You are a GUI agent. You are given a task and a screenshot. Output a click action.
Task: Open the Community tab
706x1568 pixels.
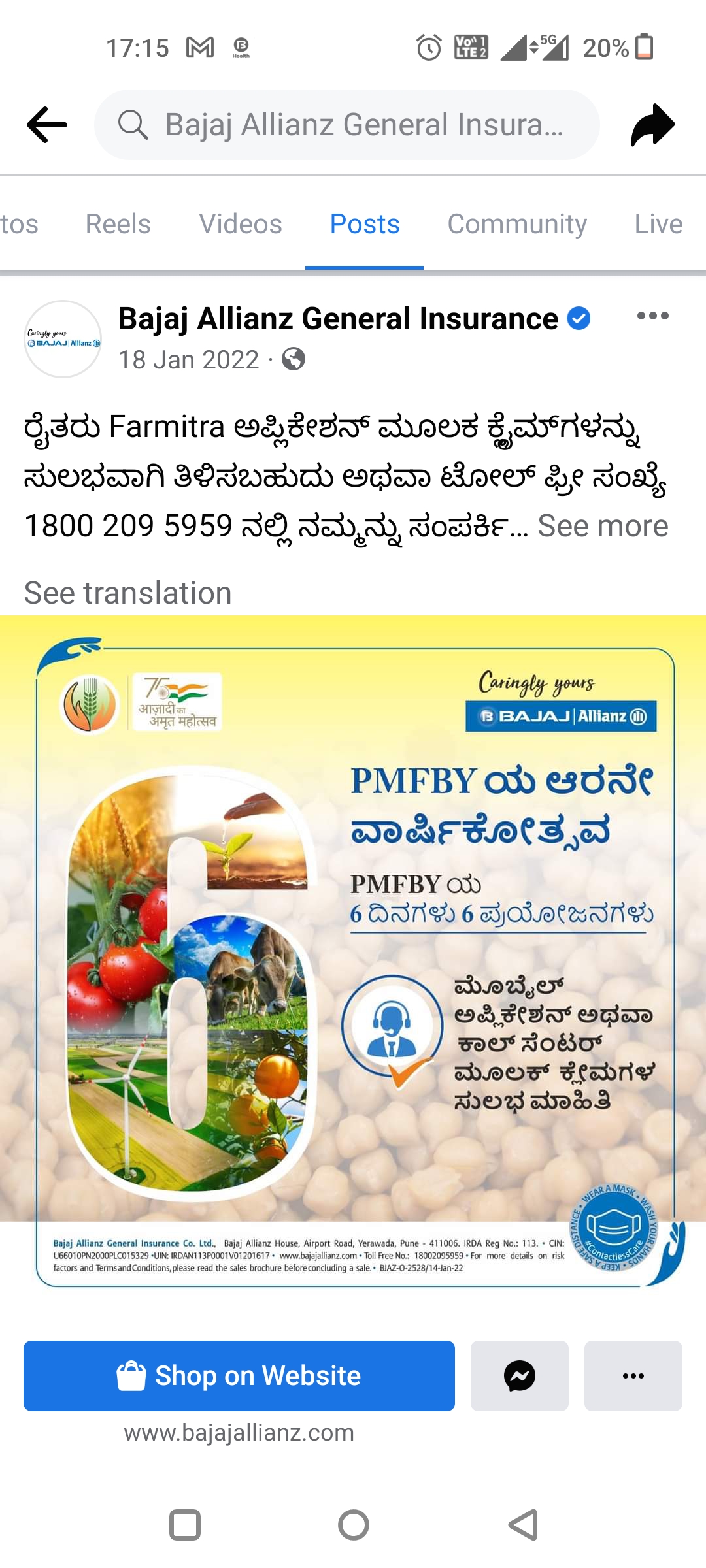516,224
